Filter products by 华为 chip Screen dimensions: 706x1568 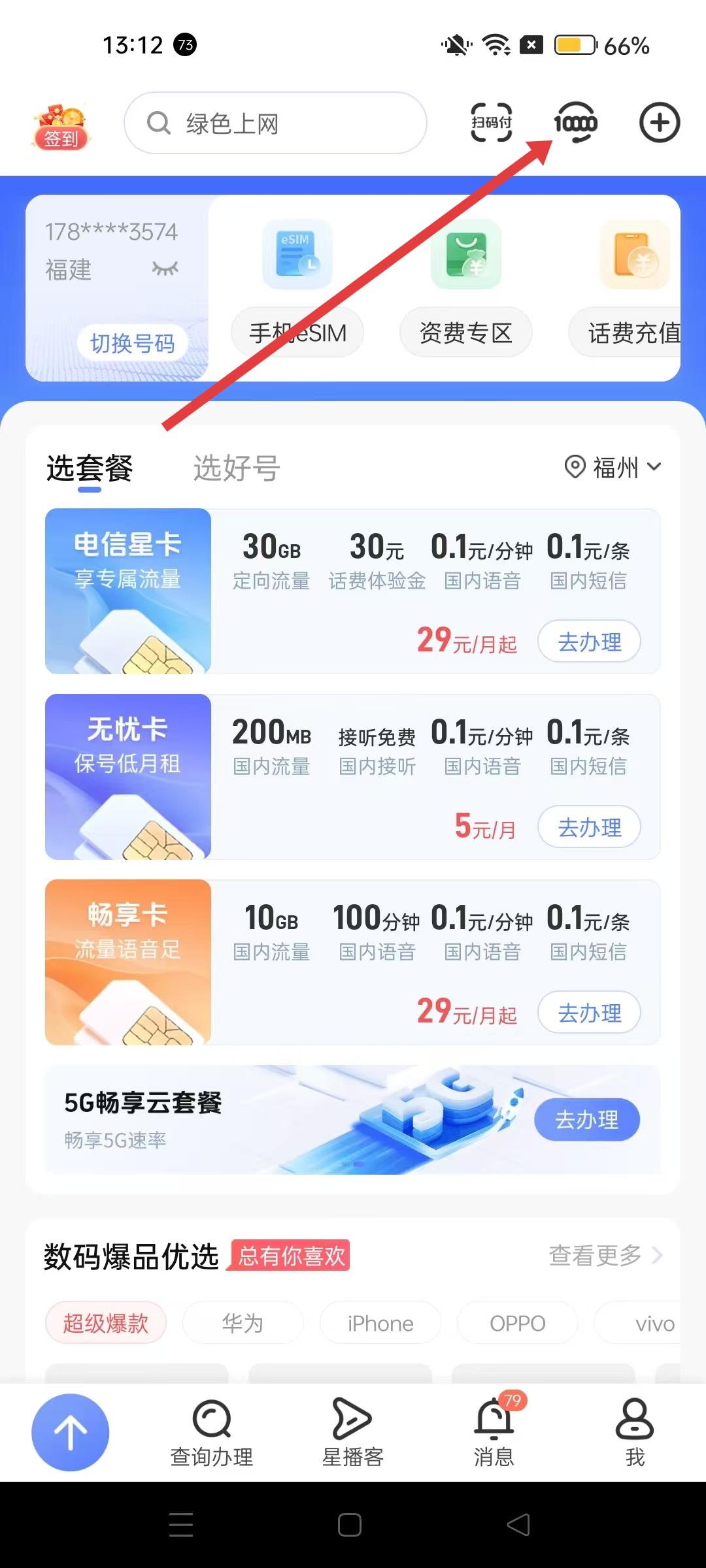click(x=243, y=1323)
